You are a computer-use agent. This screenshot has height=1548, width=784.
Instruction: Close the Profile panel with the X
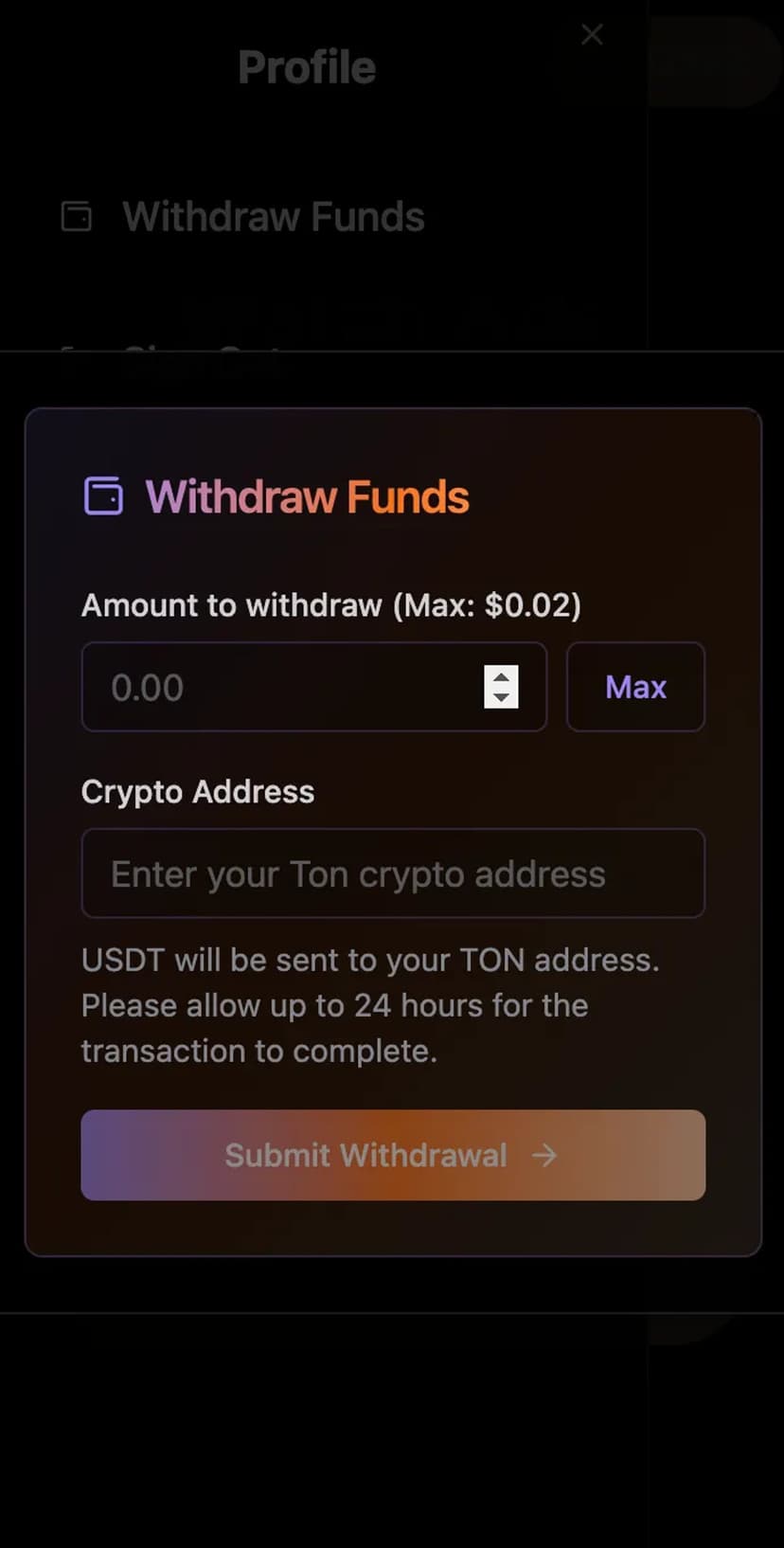[x=593, y=35]
